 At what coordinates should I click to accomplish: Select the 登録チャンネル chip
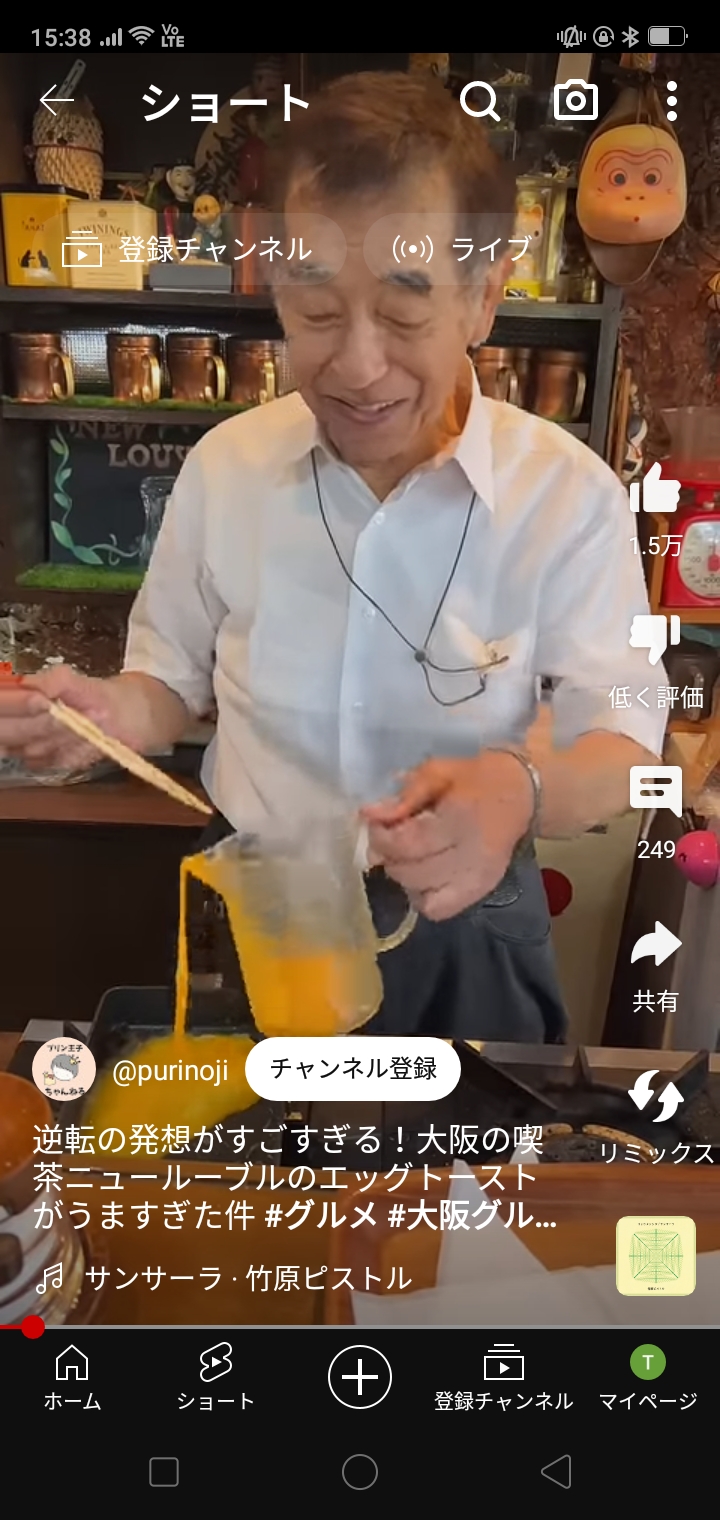(190, 250)
